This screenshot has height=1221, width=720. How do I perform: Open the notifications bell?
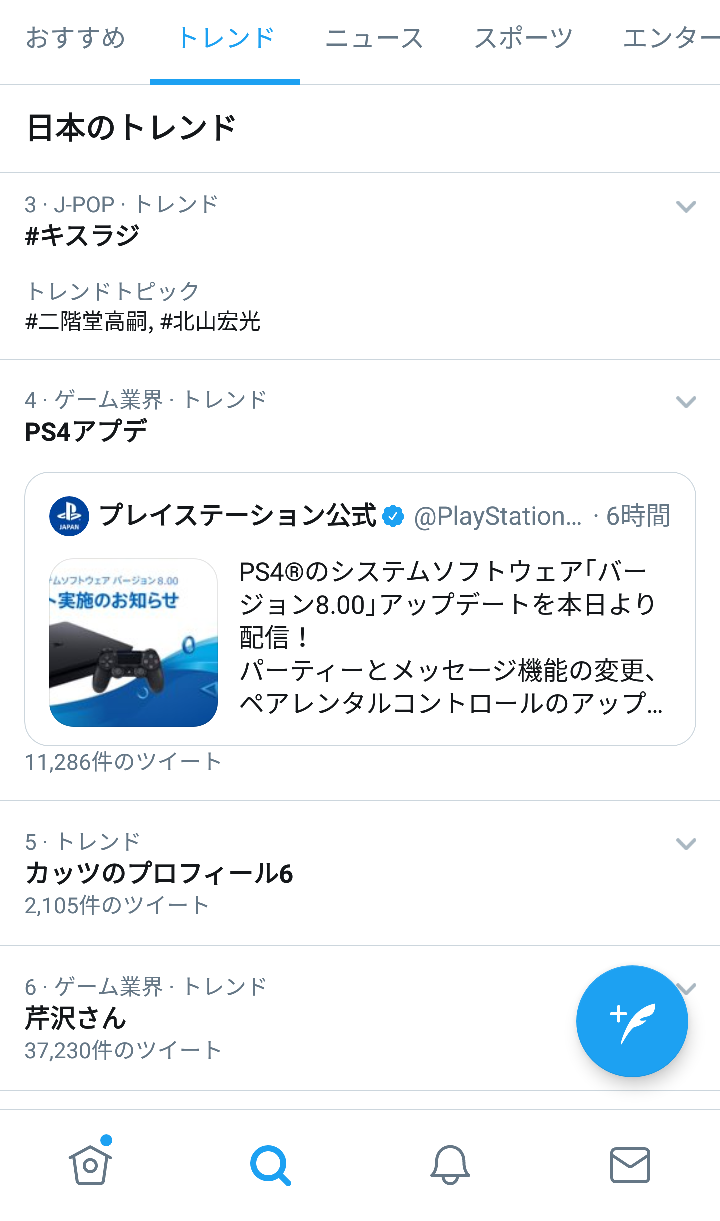(450, 1165)
